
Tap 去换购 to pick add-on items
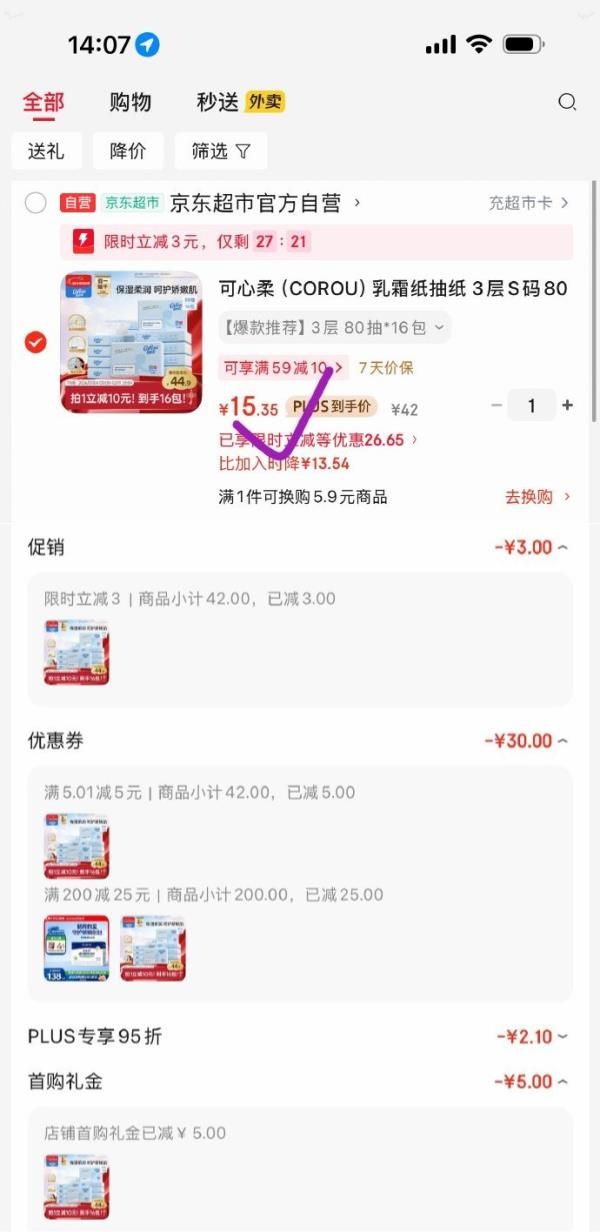[538, 497]
